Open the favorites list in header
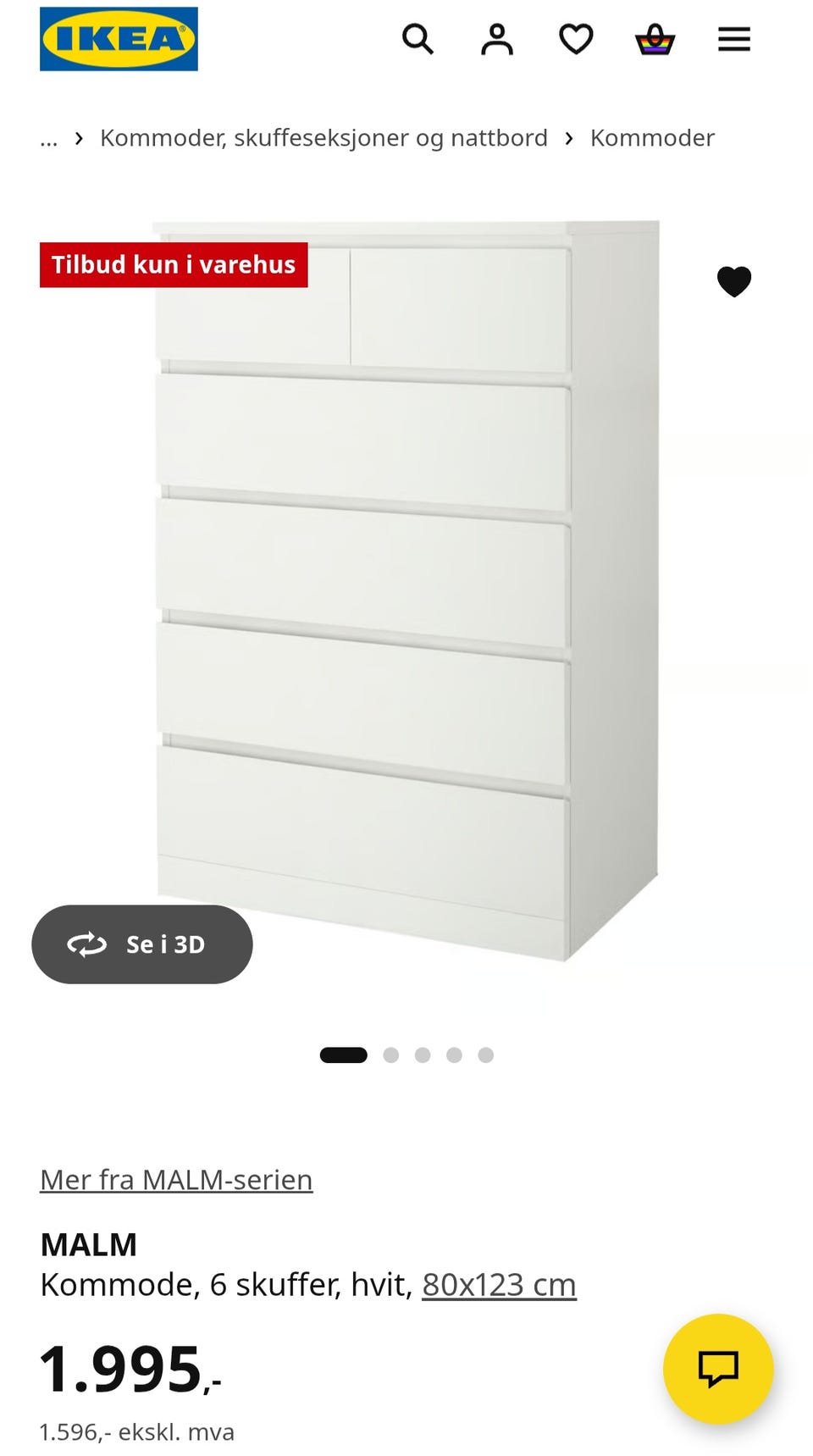The image size is (813, 1456). pyautogui.click(x=576, y=39)
